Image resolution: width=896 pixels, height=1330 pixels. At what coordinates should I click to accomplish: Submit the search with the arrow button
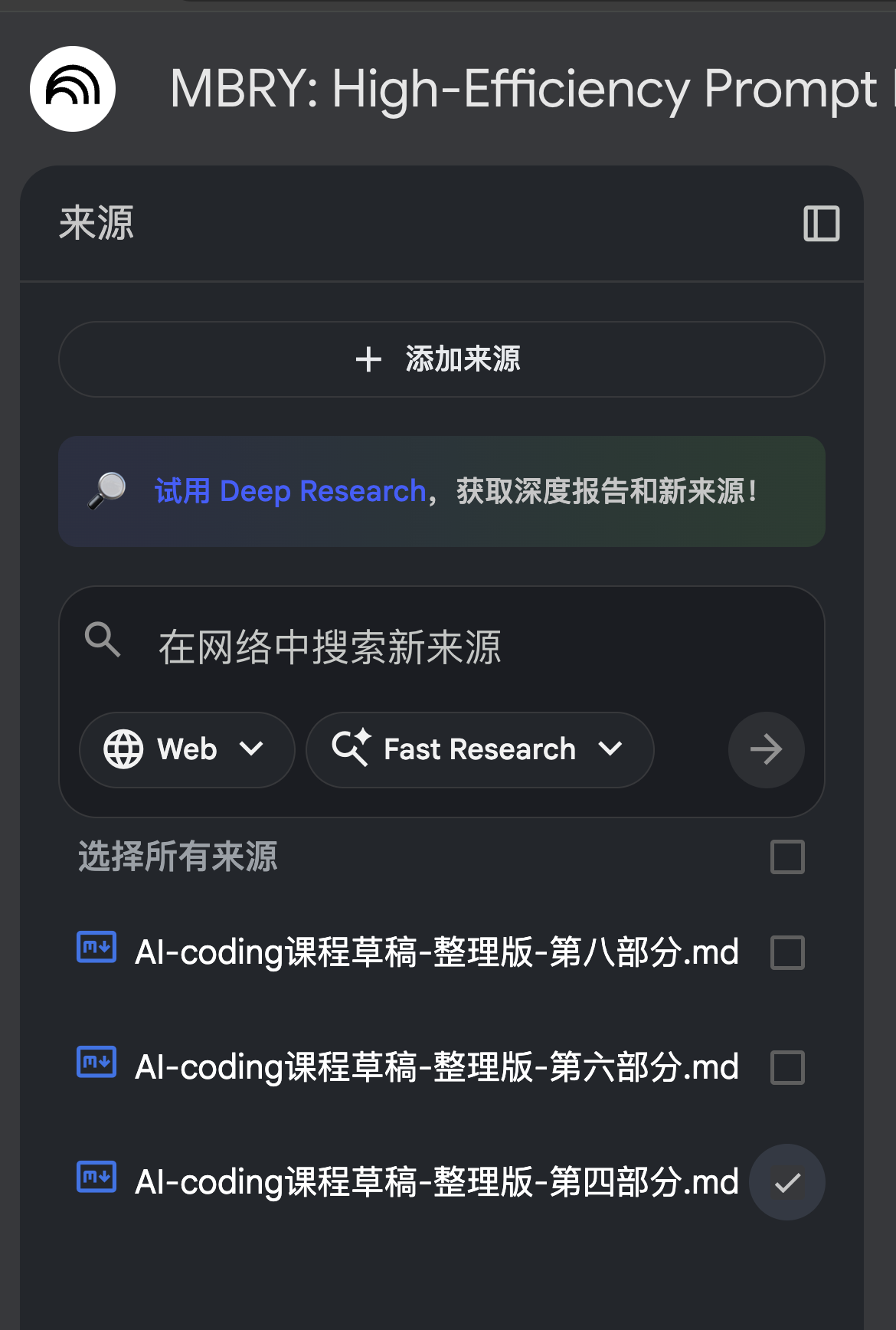click(766, 749)
